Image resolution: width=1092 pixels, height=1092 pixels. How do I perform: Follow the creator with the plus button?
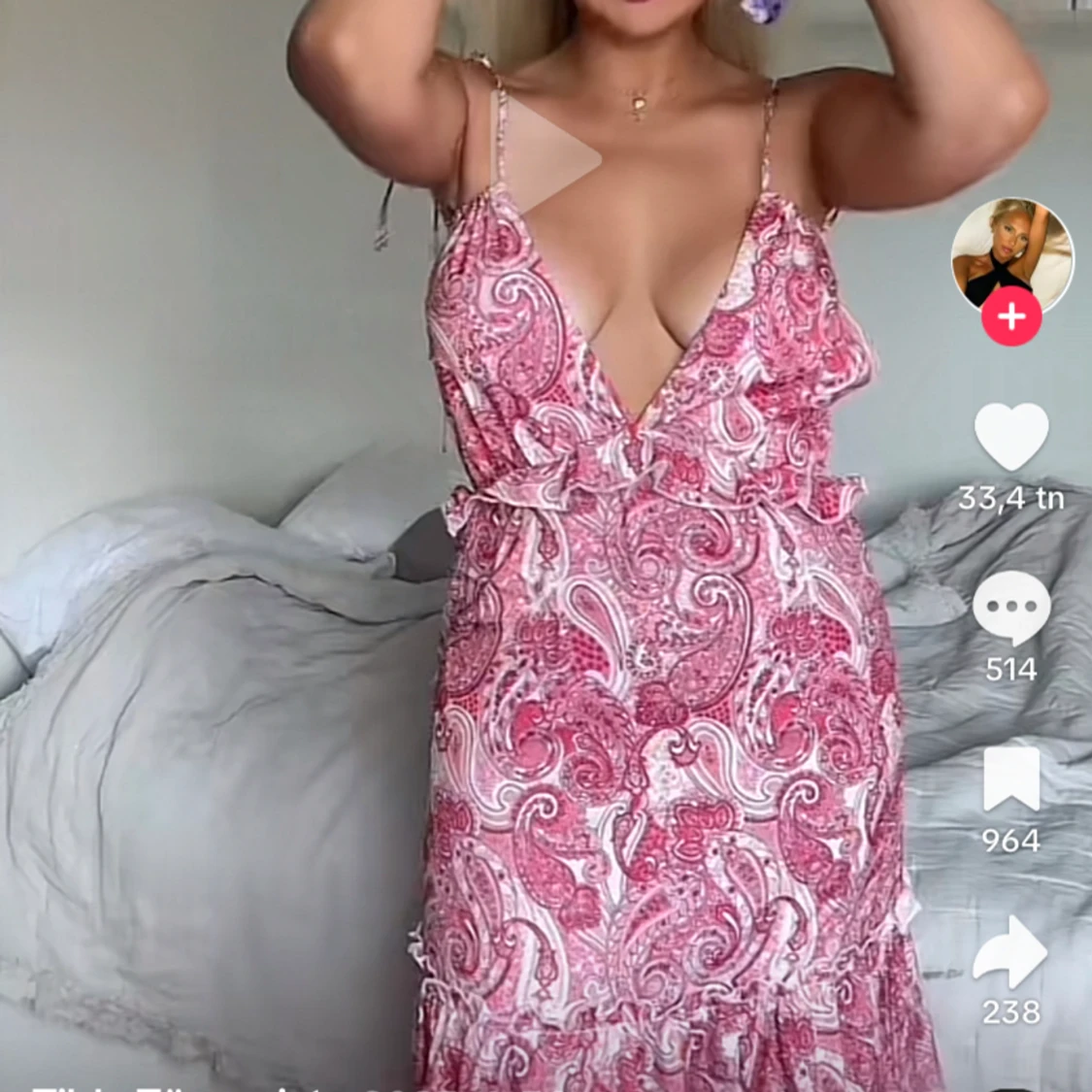tap(1011, 317)
